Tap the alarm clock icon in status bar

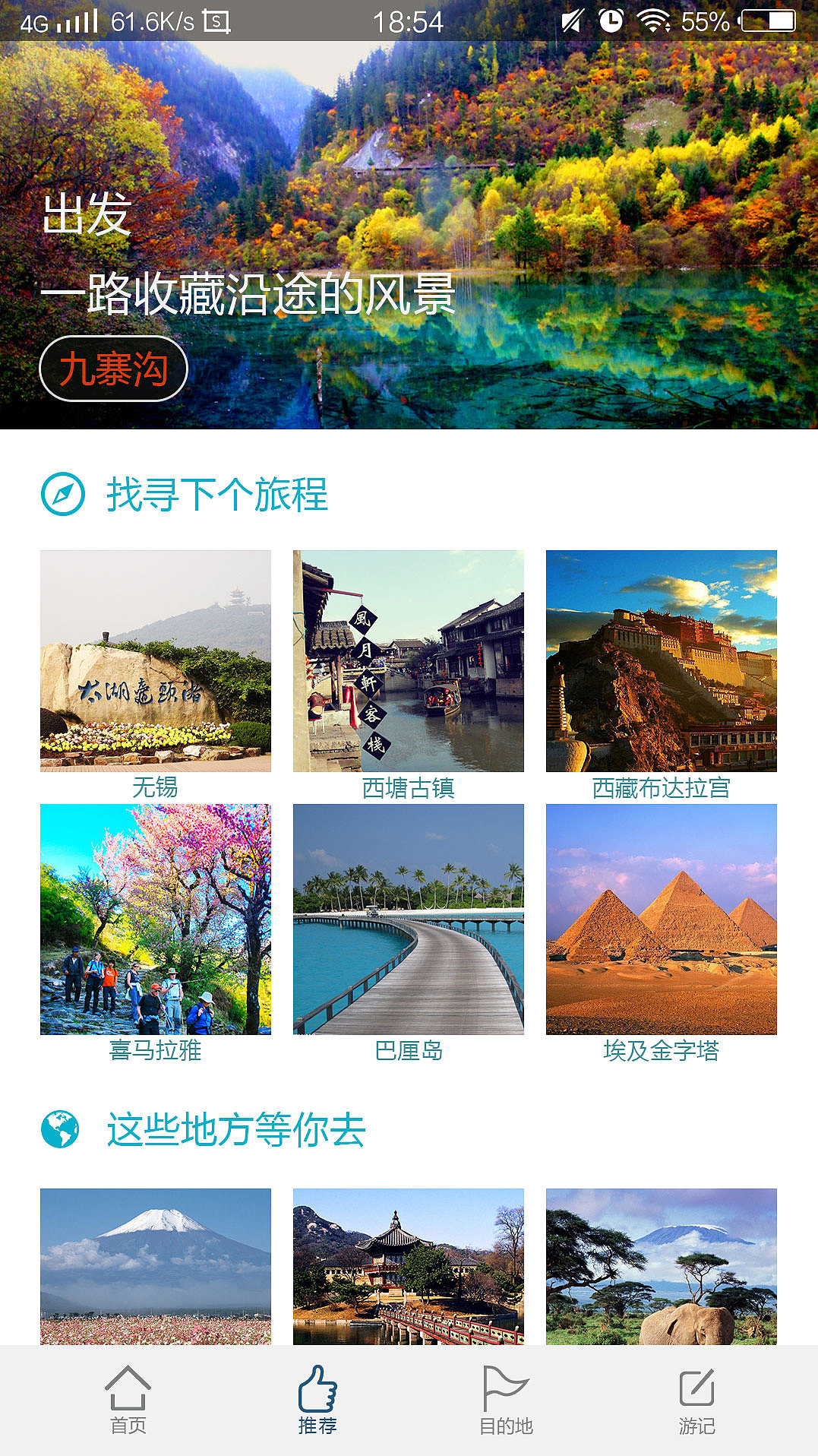click(x=611, y=21)
